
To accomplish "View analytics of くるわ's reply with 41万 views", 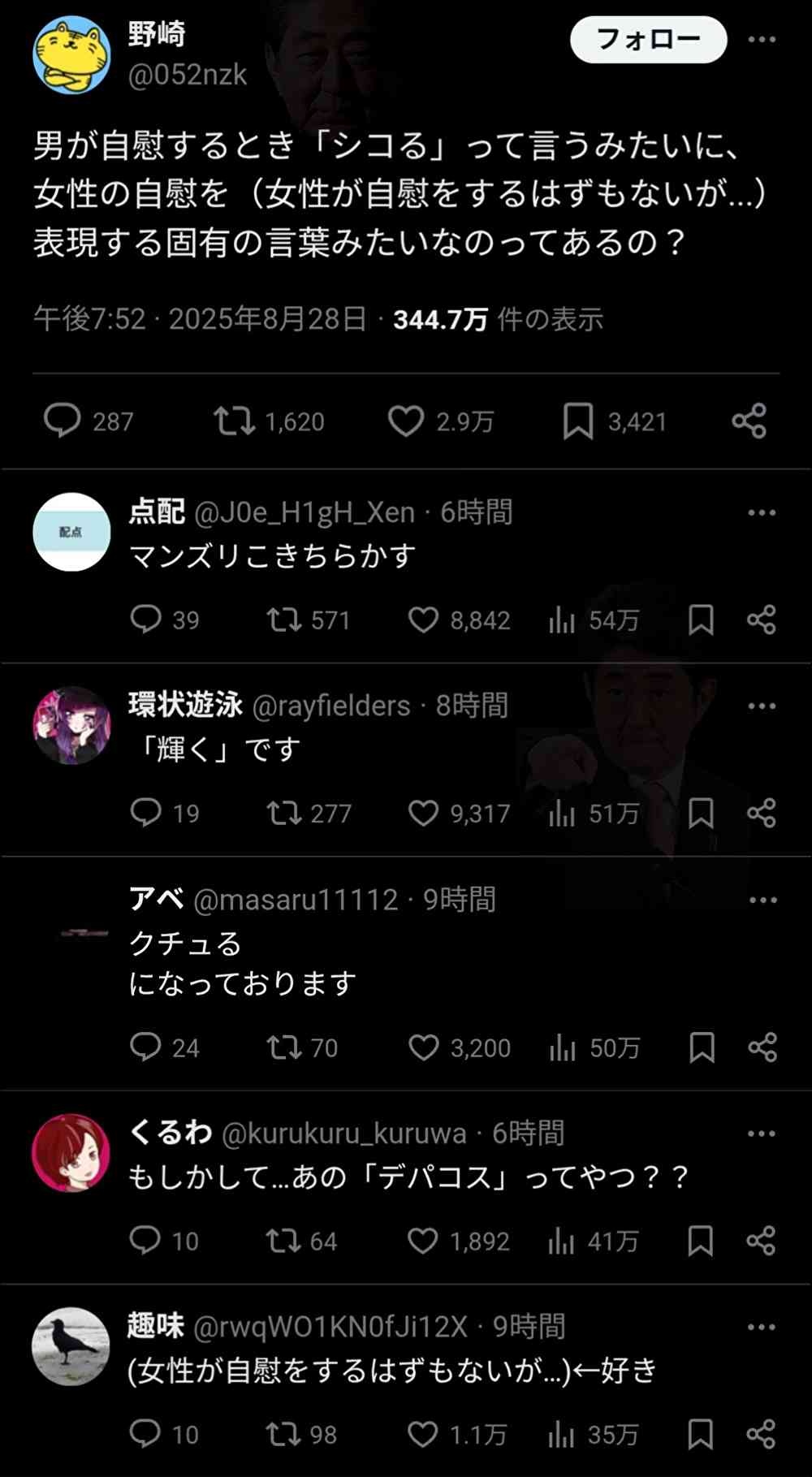I will 562,1240.
